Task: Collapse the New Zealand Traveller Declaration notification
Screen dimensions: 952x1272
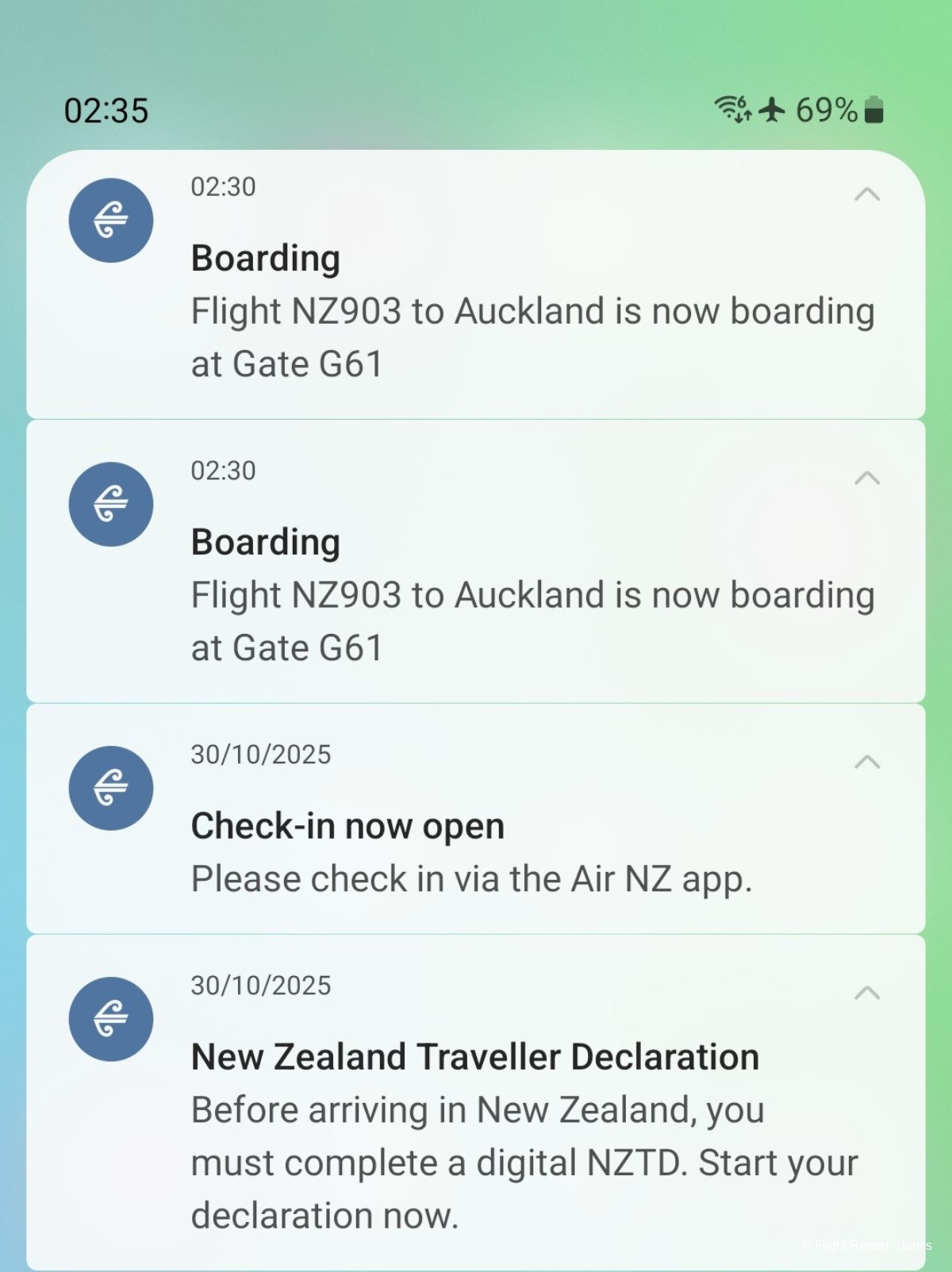Action: point(869,993)
